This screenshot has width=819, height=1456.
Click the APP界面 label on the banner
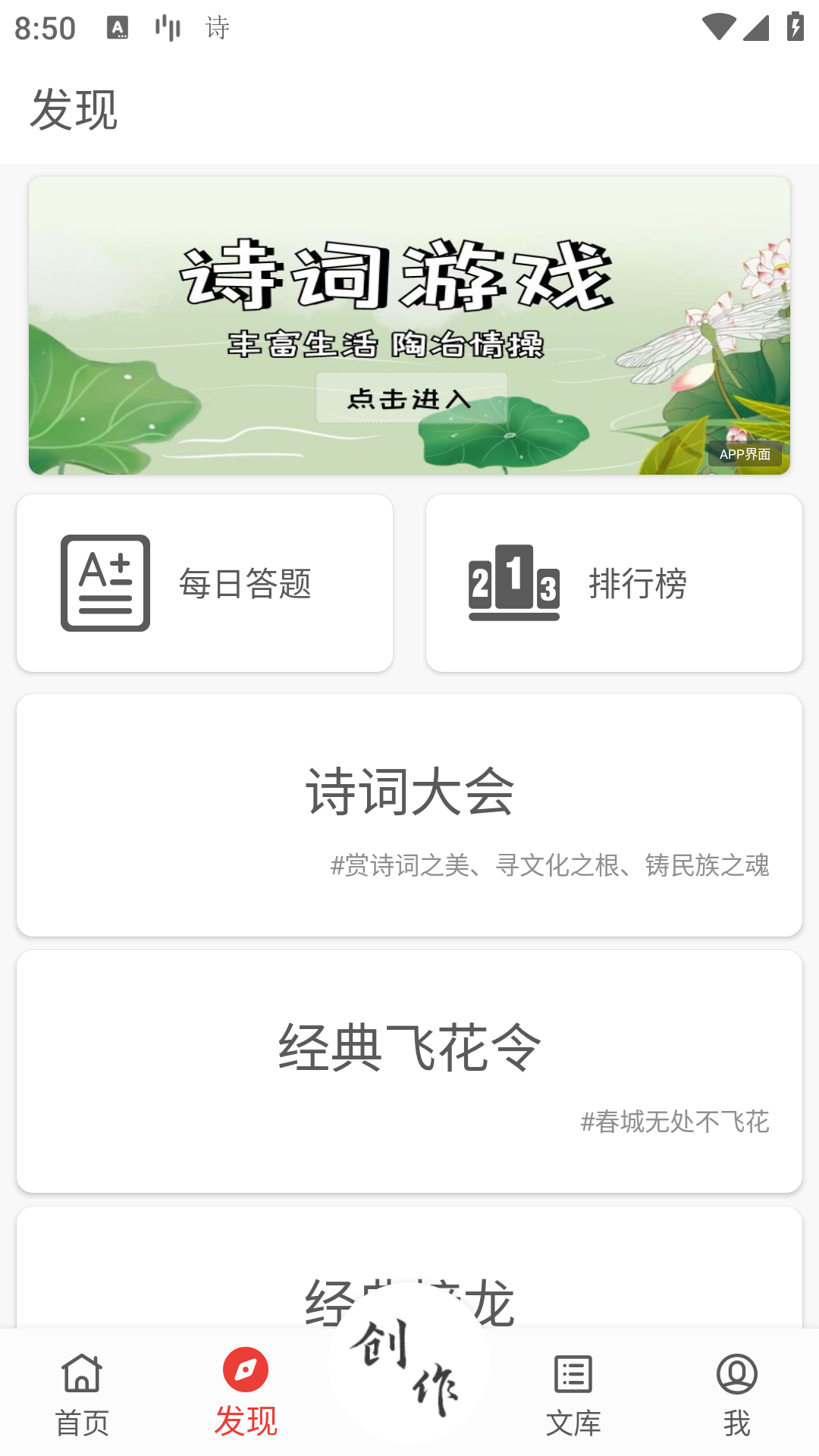tap(746, 456)
